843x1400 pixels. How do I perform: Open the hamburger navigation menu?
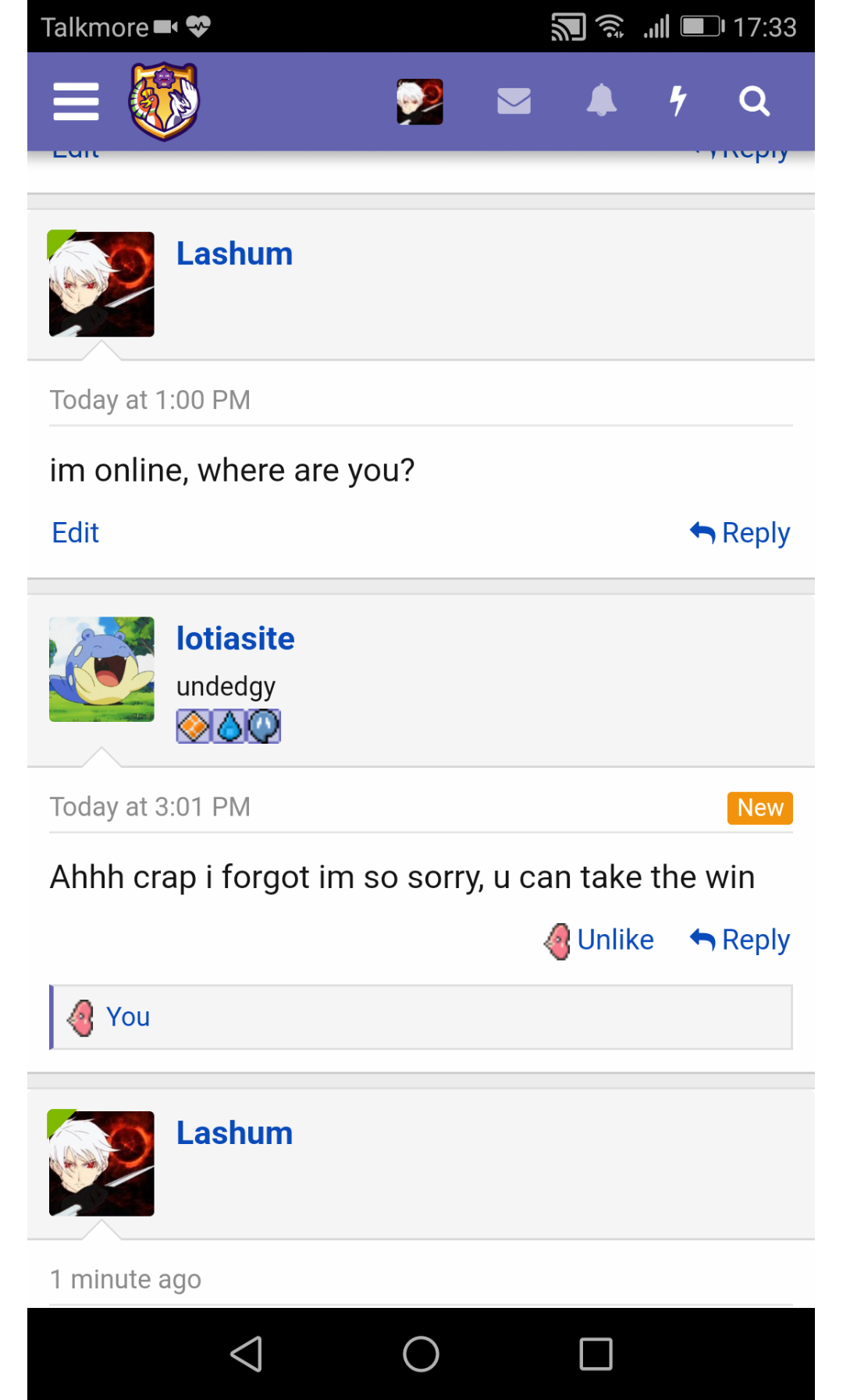[76, 101]
